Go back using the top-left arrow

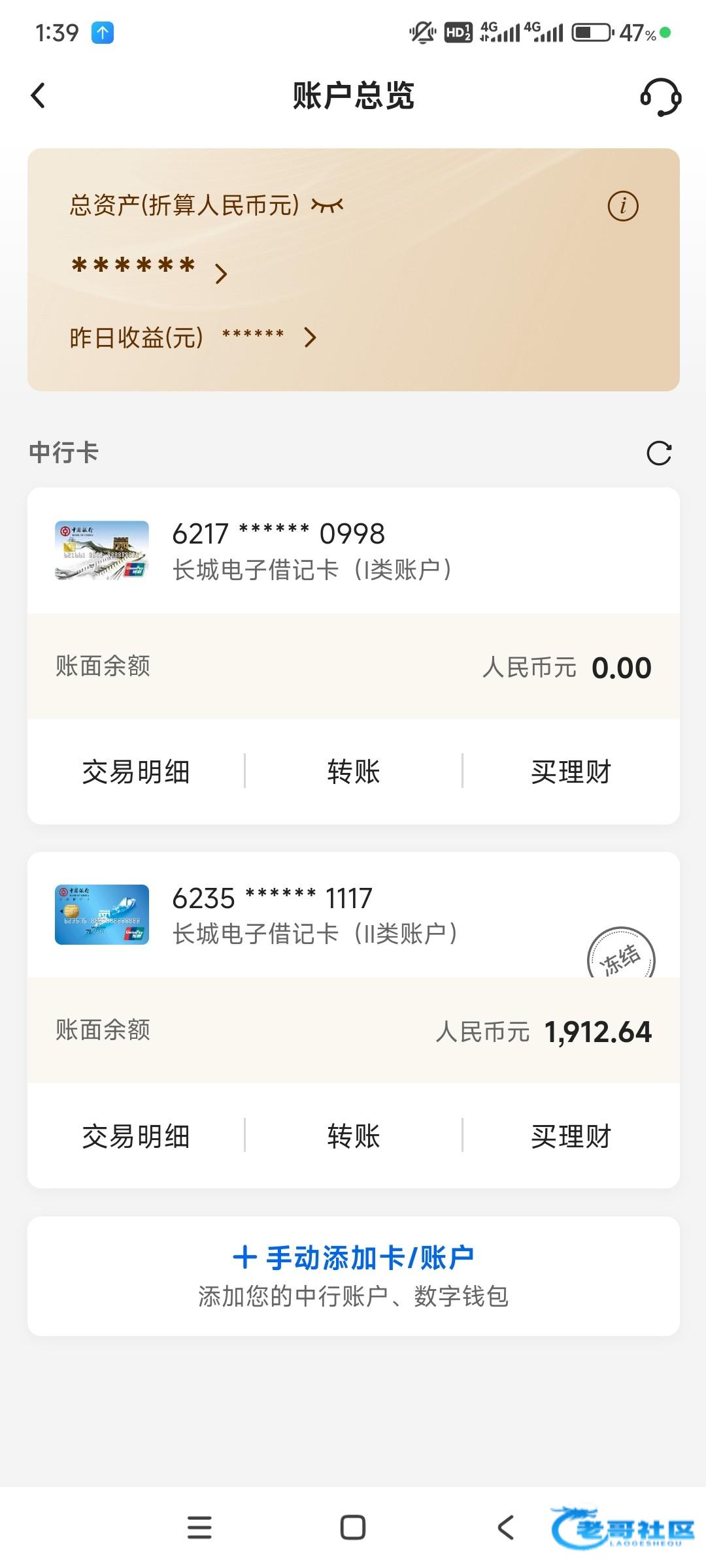pos(38,95)
